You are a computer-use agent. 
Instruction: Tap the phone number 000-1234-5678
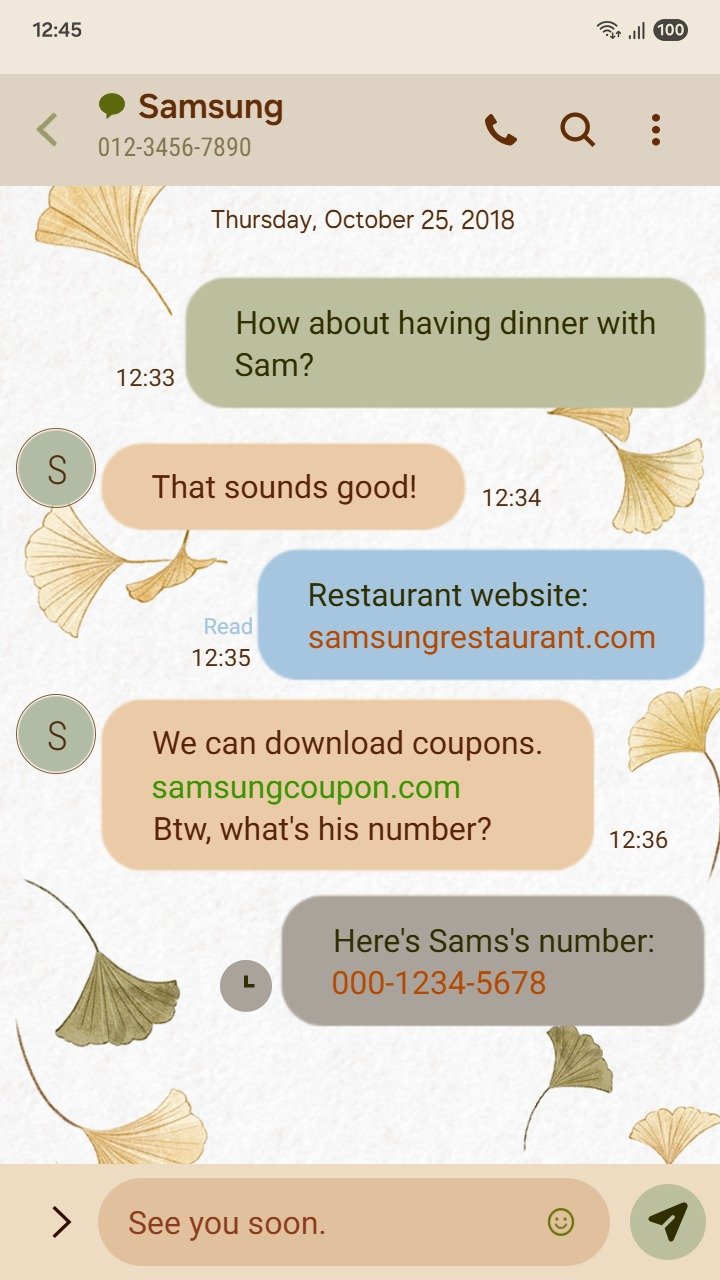tap(439, 983)
